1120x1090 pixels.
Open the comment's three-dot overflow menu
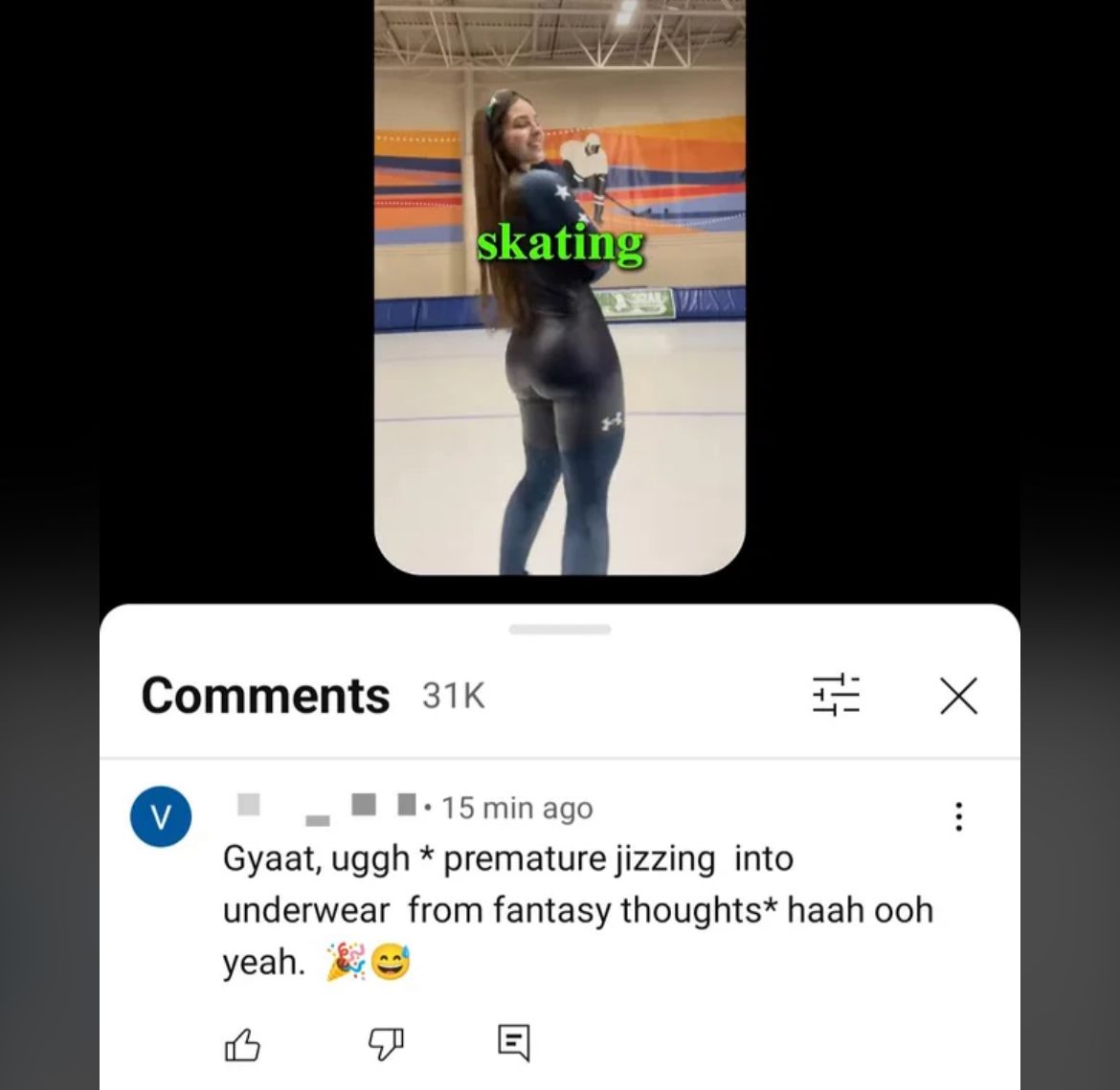(958, 816)
